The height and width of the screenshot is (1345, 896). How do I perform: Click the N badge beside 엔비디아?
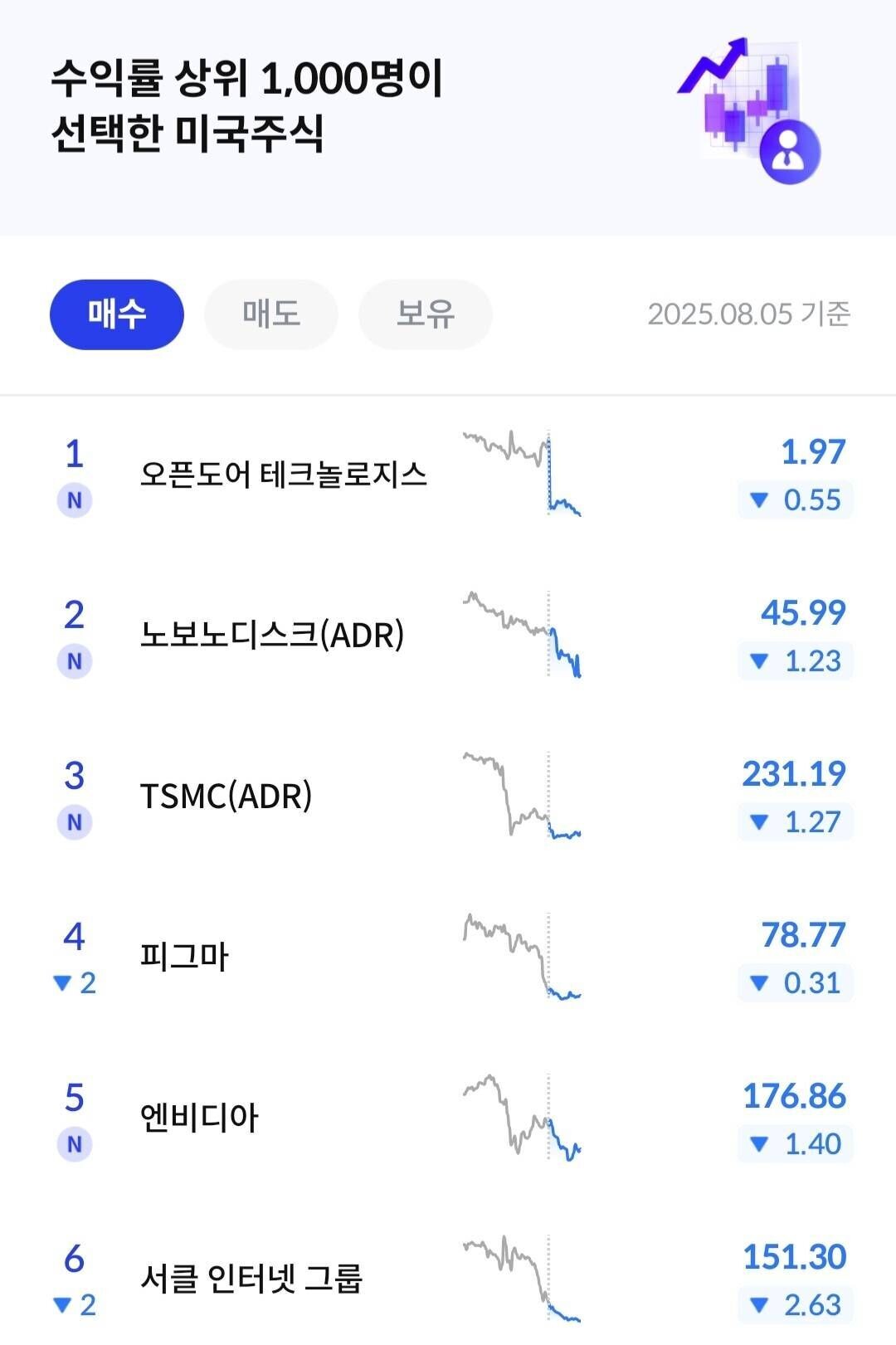(x=75, y=1143)
